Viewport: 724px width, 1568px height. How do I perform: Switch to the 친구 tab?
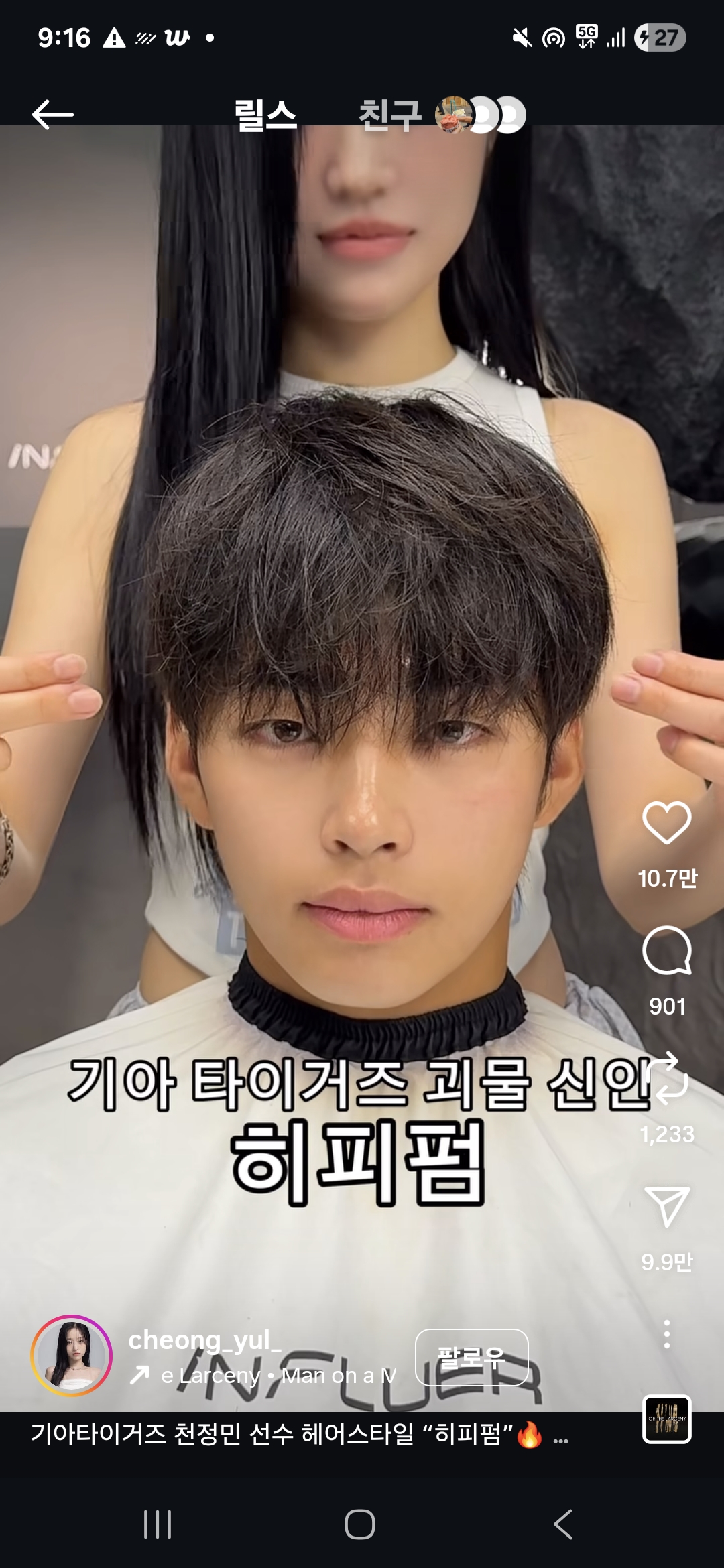click(x=390, y=115)
